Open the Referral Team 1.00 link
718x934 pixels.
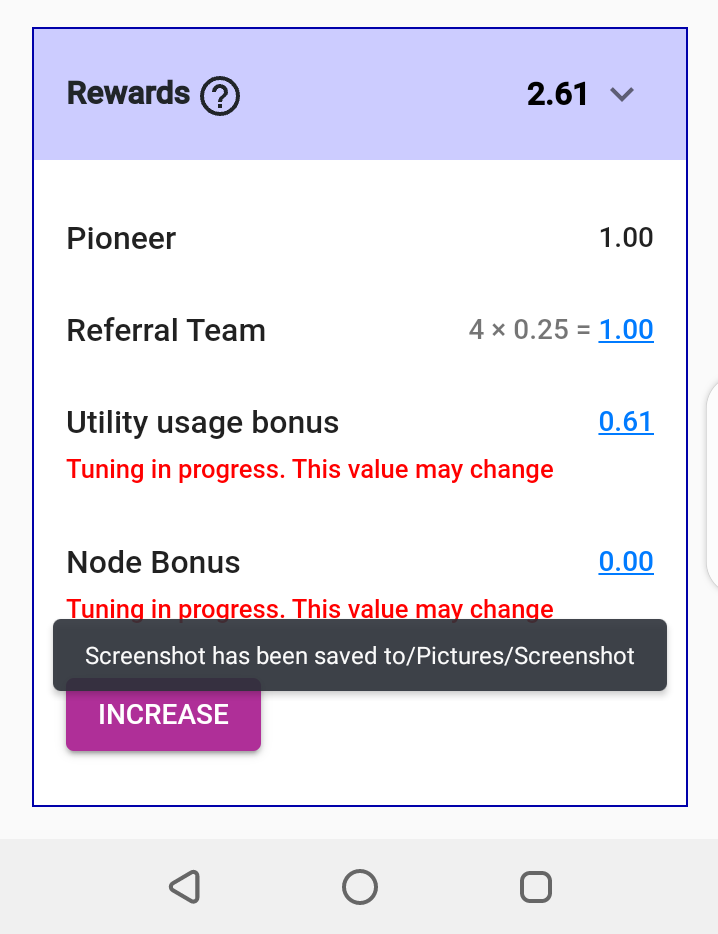point(626,330)
